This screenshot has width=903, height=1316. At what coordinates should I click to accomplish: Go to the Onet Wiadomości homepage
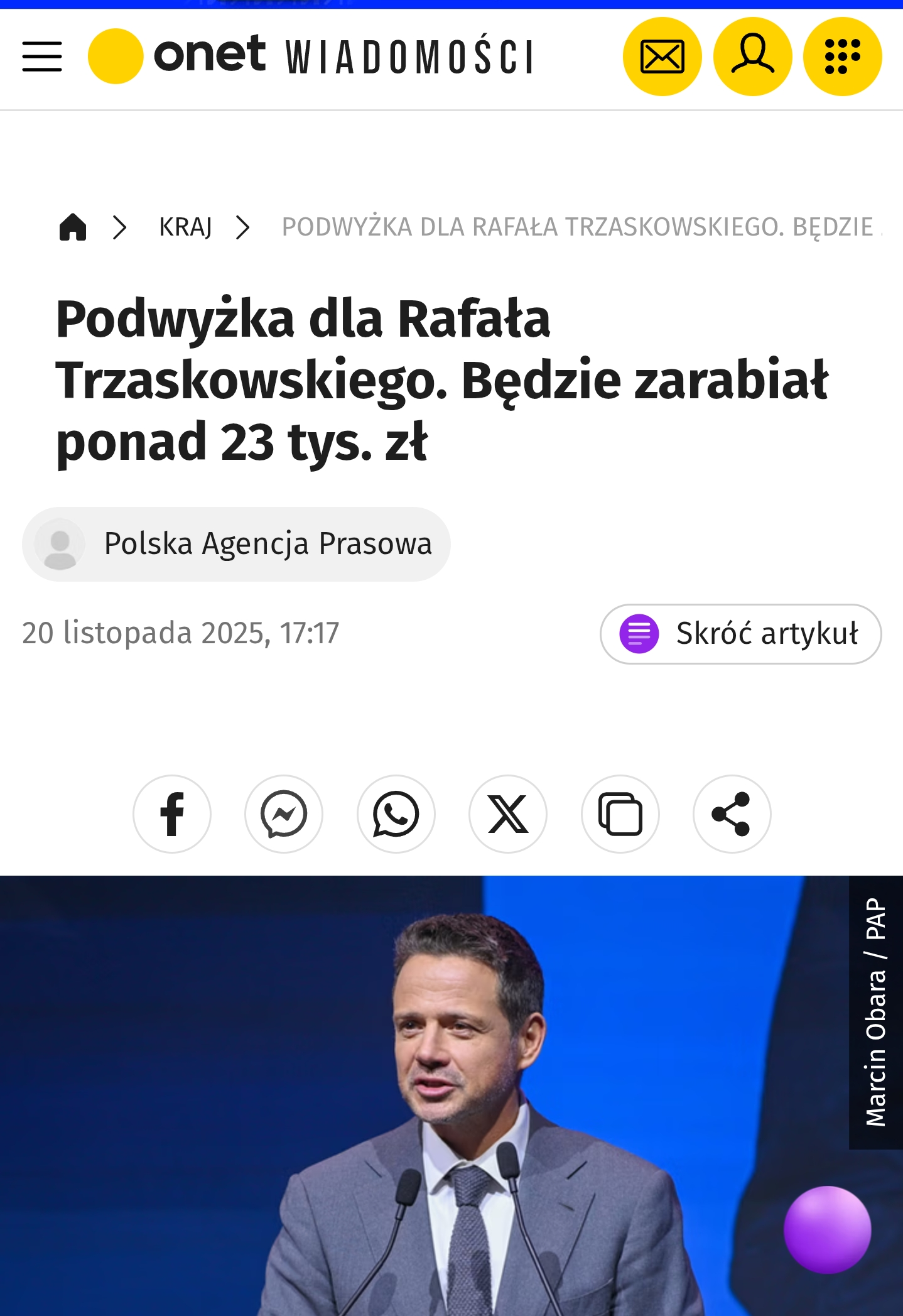click(x=311, y=57)
